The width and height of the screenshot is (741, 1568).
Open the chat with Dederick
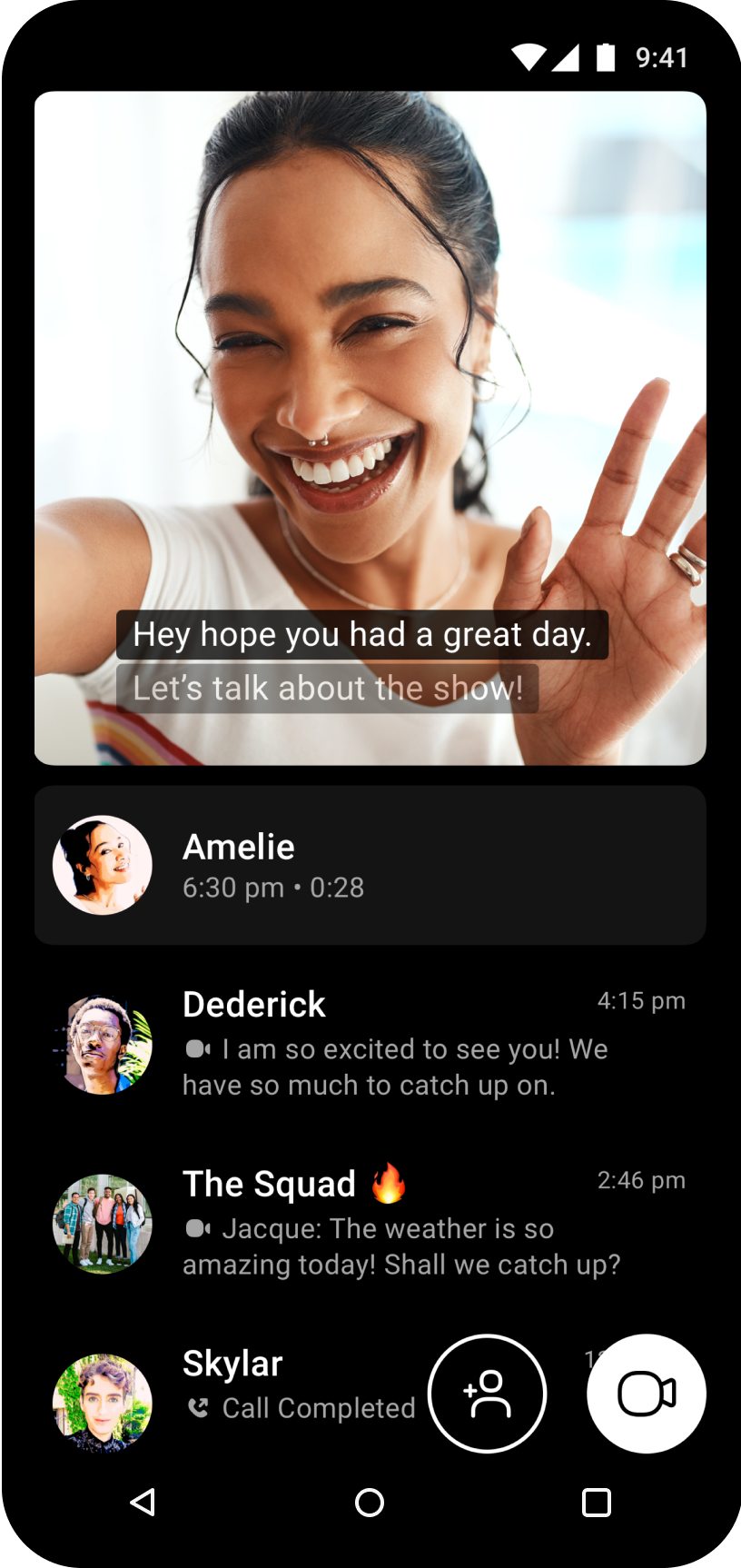[x=370, y=1045]
